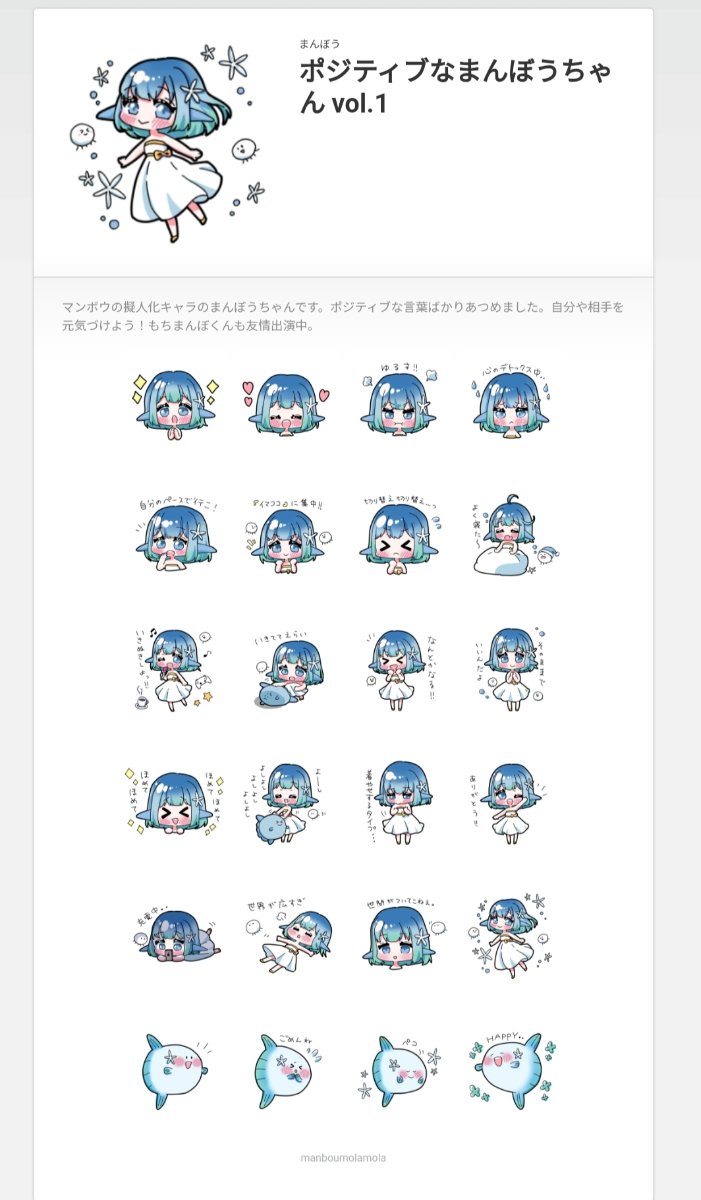Open the sticker that says ゆるす!!

pyautogui.click(x=397, y=402)
